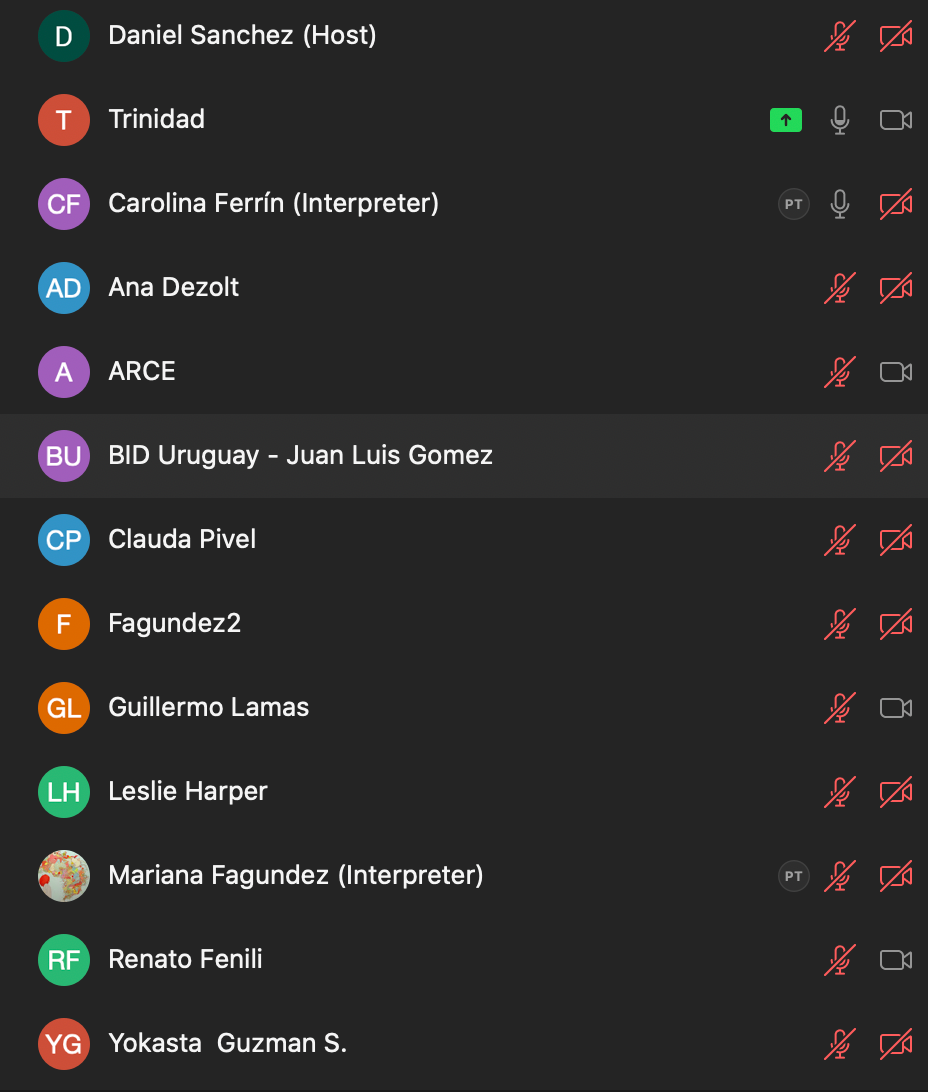Open BID Uruguay - Juan Luis Gomez row
928x1092 pixels.
pyautogui.click(x=300, y=456)
